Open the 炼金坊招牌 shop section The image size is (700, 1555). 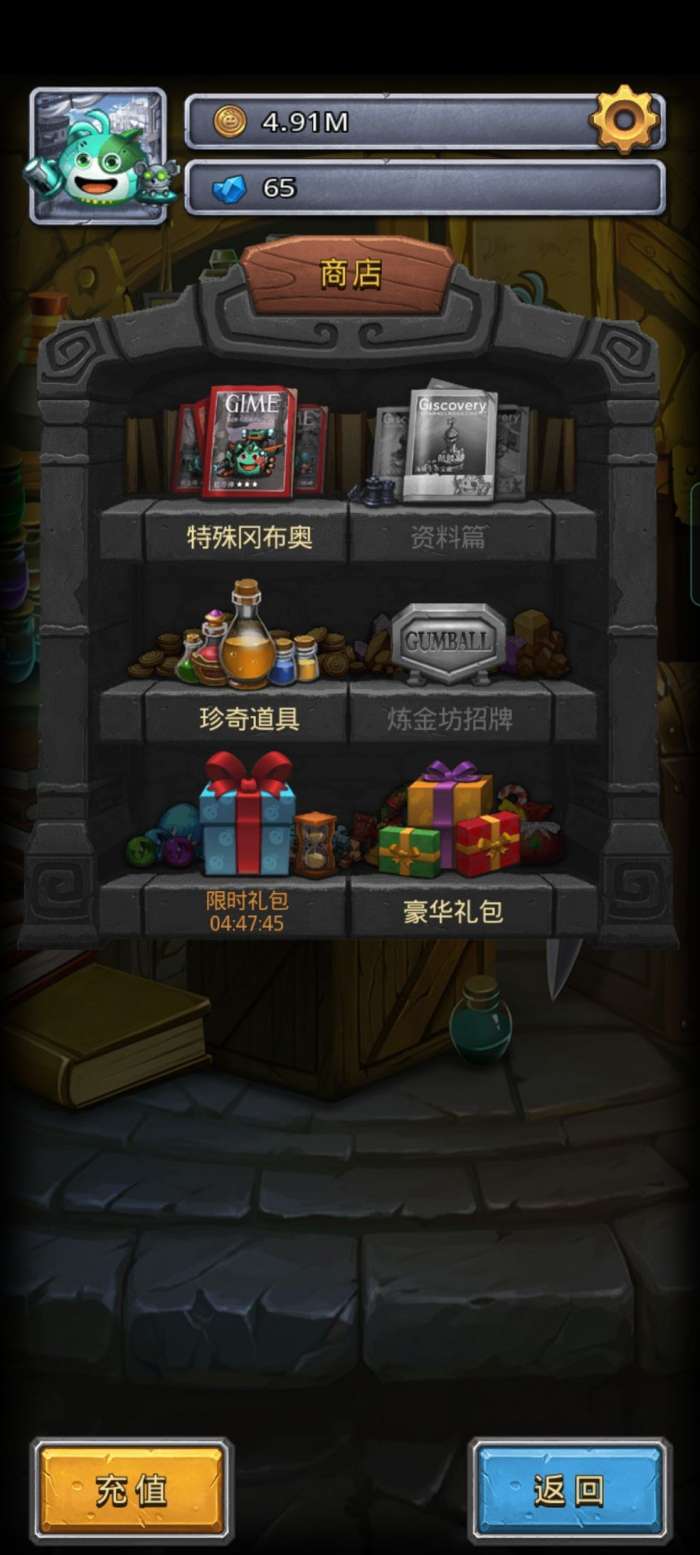[x=449, y=655]
